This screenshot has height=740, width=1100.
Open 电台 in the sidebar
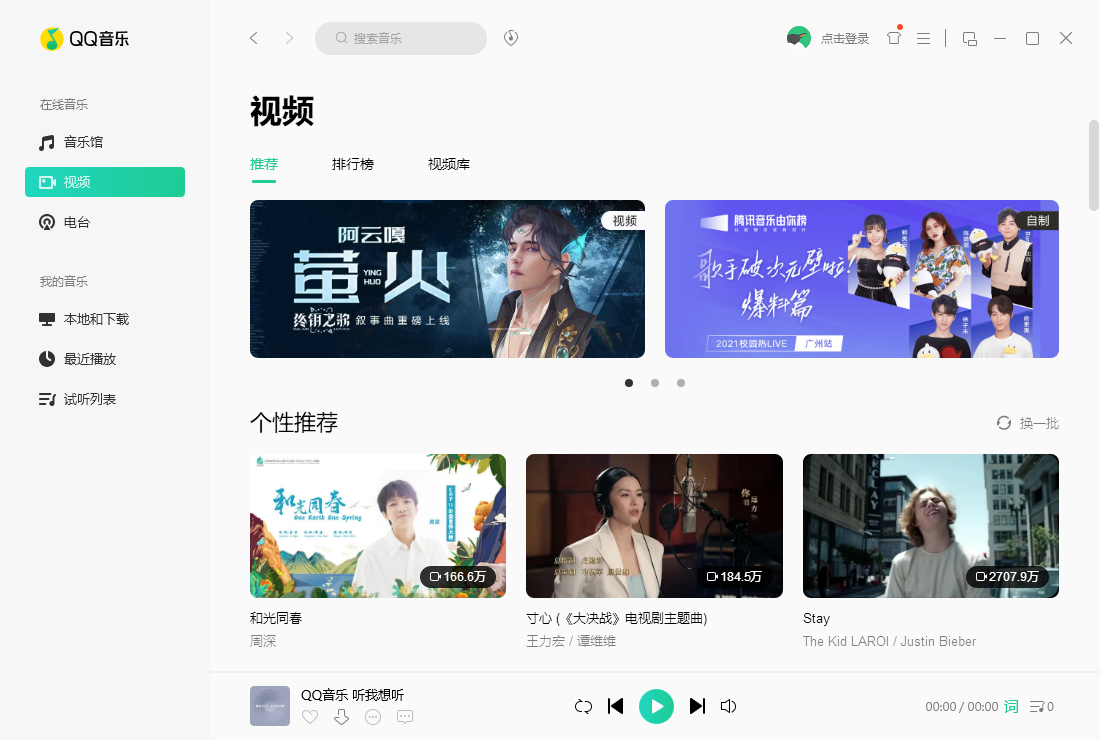tap(77, 222)
